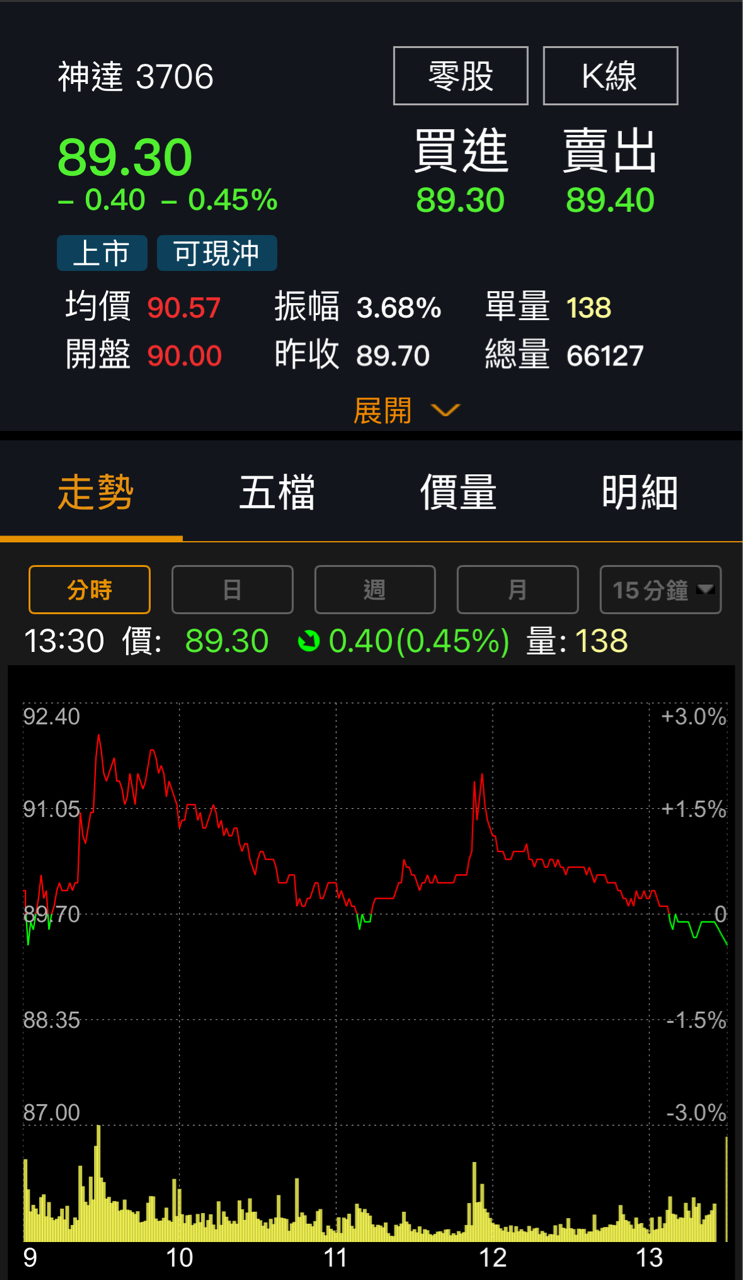Switch to the 價量 tab

(x=458, y=492)
